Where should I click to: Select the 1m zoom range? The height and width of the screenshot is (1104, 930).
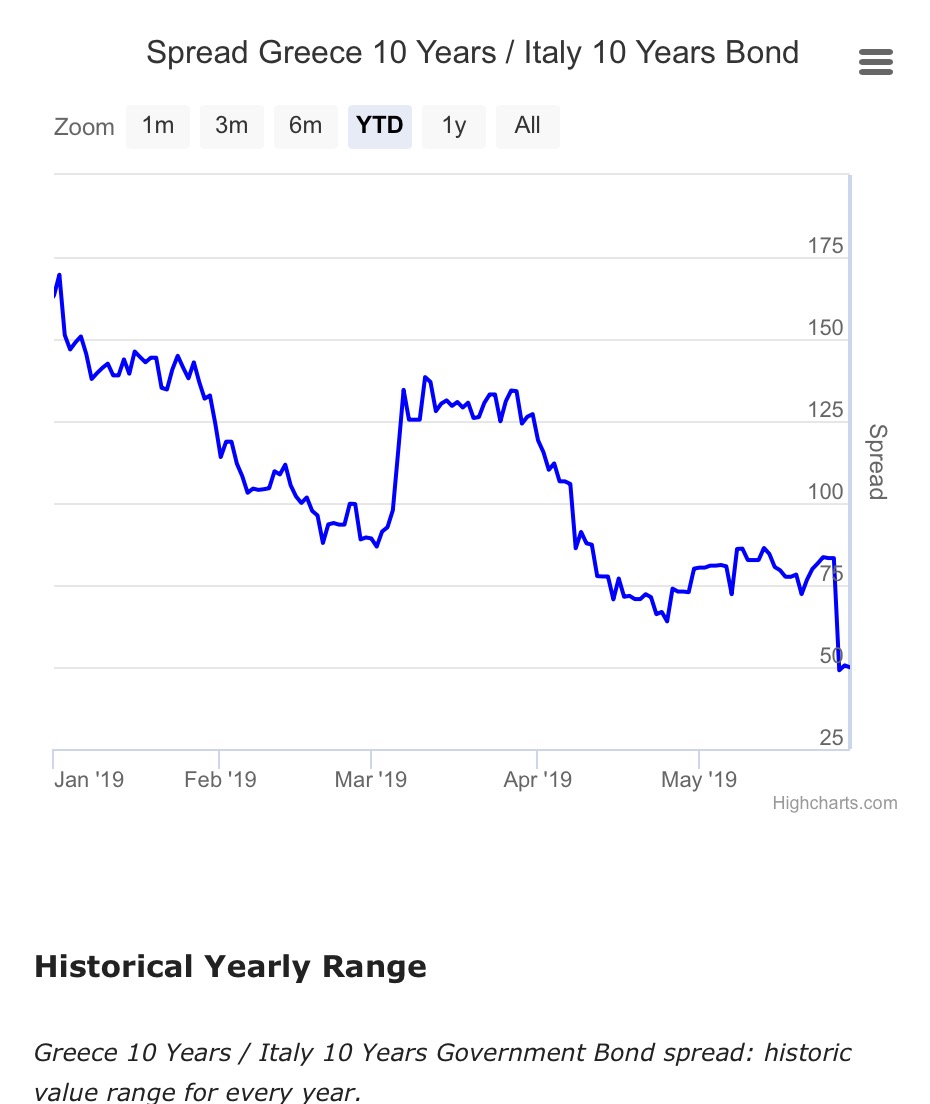tap(158, 126)
